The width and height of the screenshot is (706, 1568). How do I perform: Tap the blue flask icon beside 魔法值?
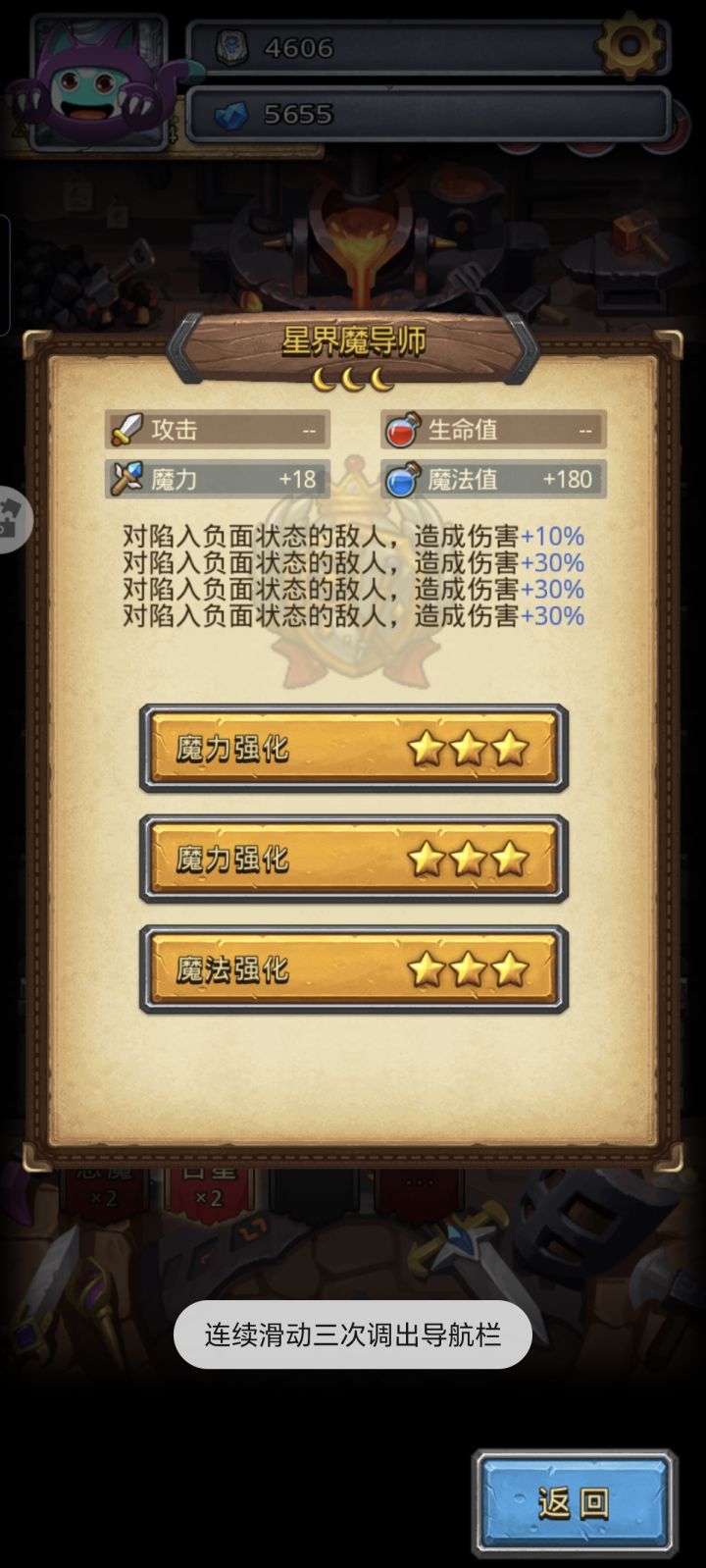coord(403,478)
